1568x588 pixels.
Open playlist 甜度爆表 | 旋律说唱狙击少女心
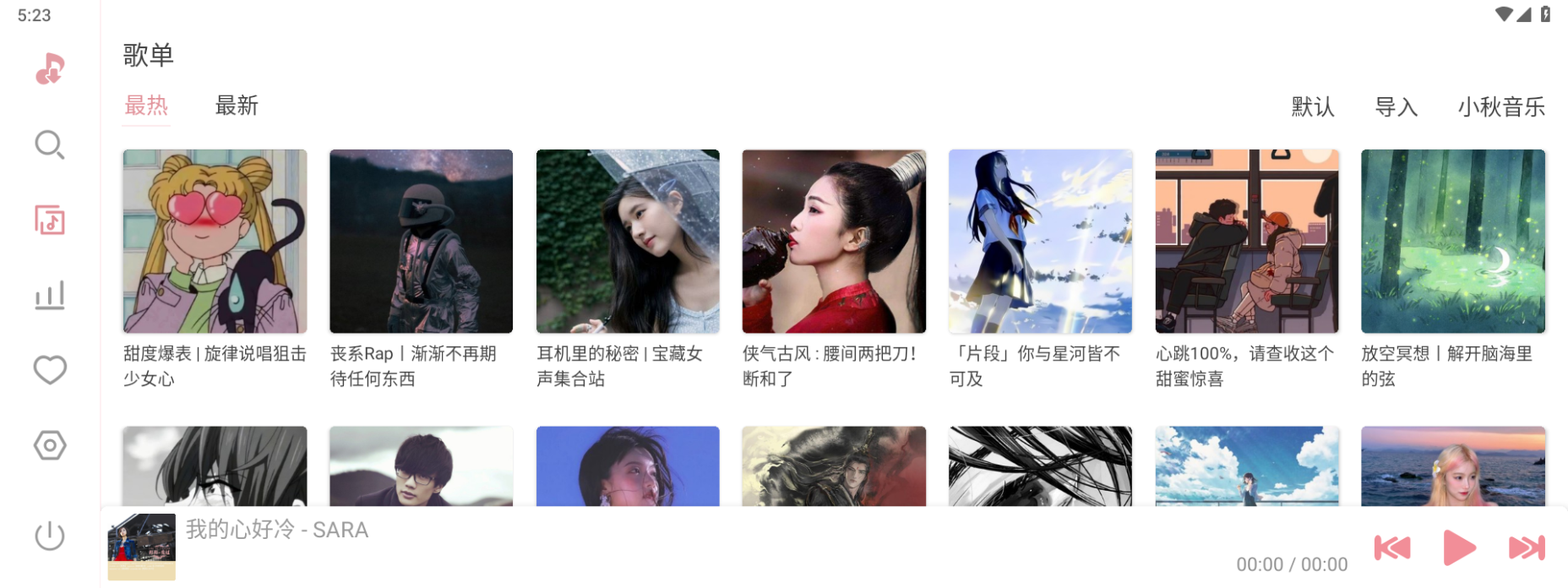215,242
